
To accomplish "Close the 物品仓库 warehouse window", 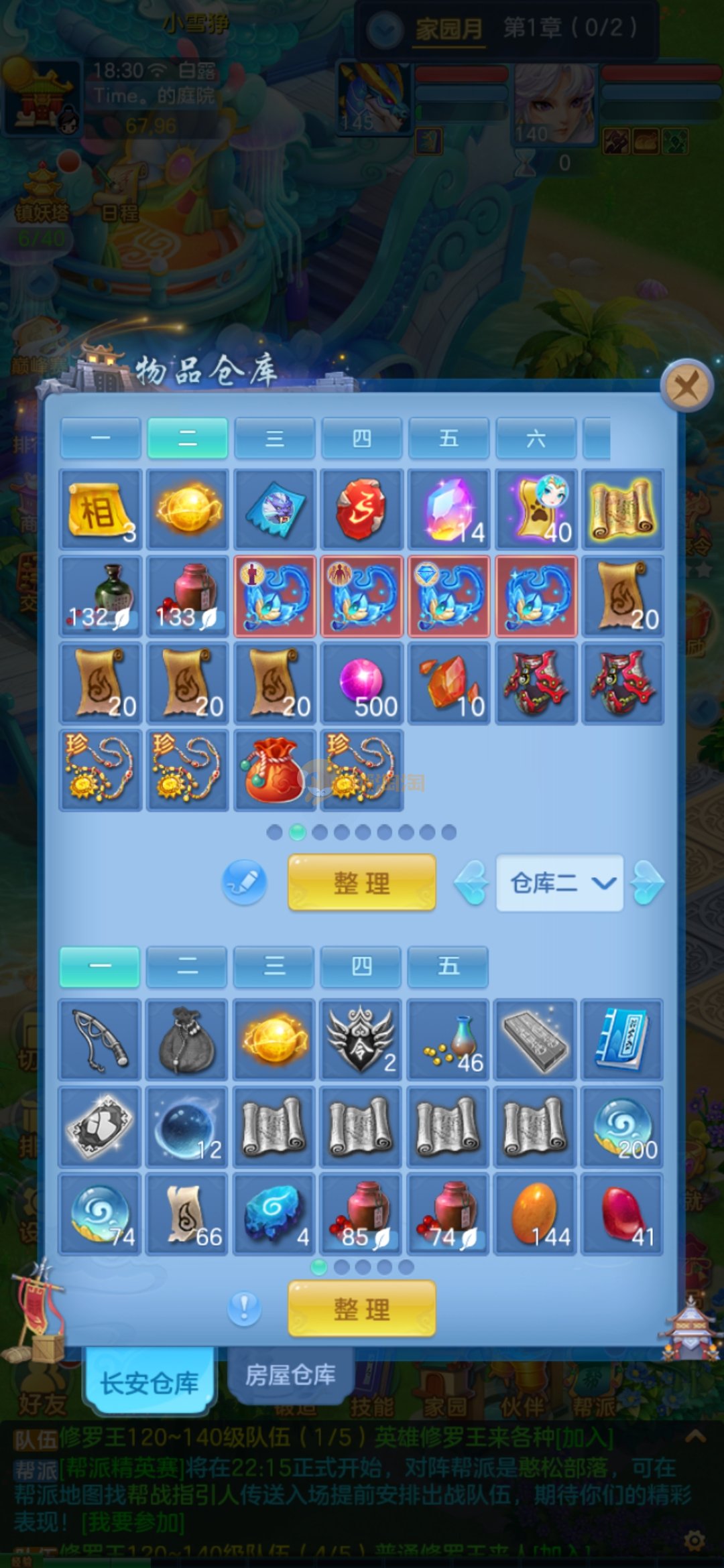I will point(686,386).
